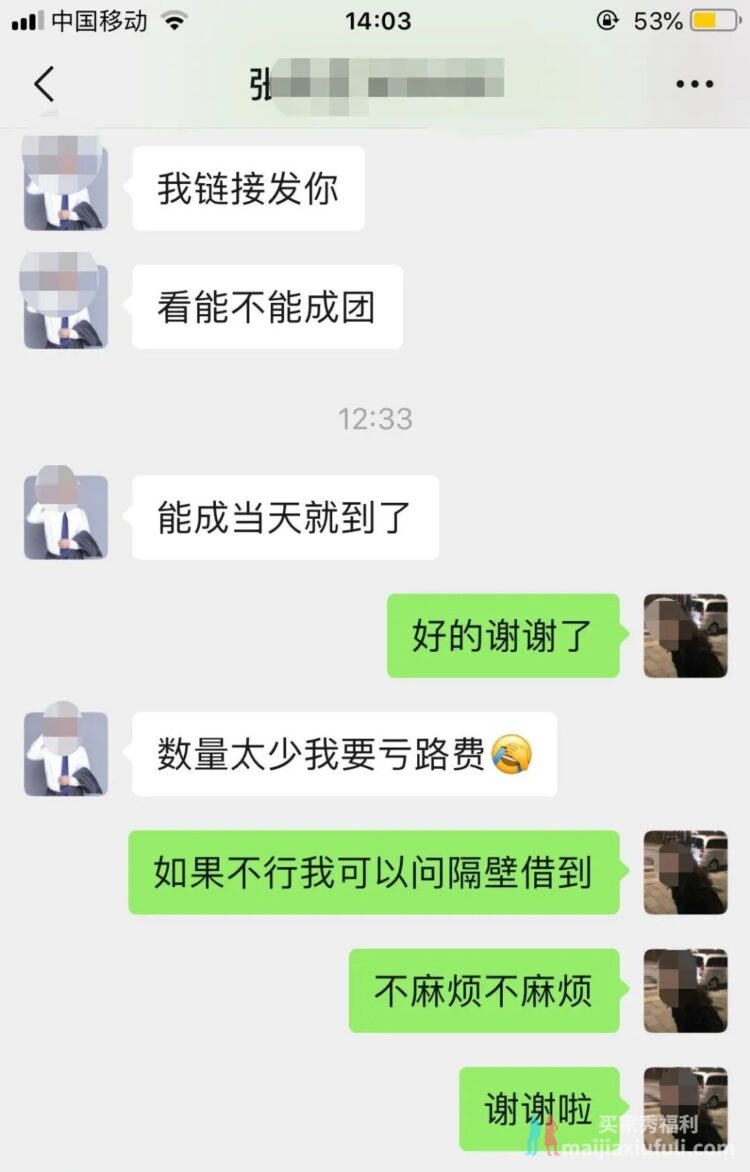The height and width of the screenshot is (1172, 750).
Task: View own avatar beside "好的谢谢了"
Action: [x=685, y=636]
